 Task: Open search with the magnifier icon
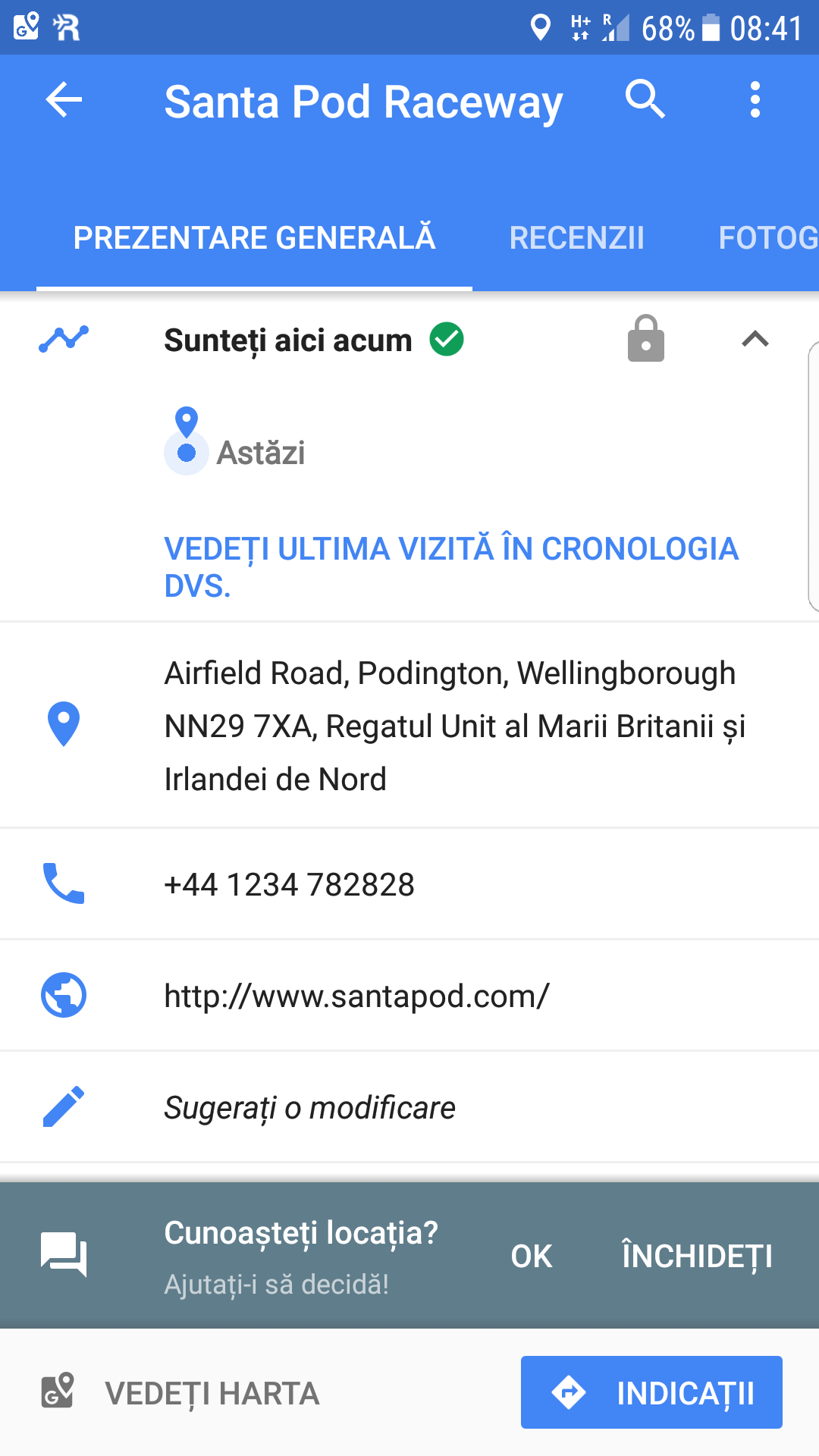tap(645, 99)
